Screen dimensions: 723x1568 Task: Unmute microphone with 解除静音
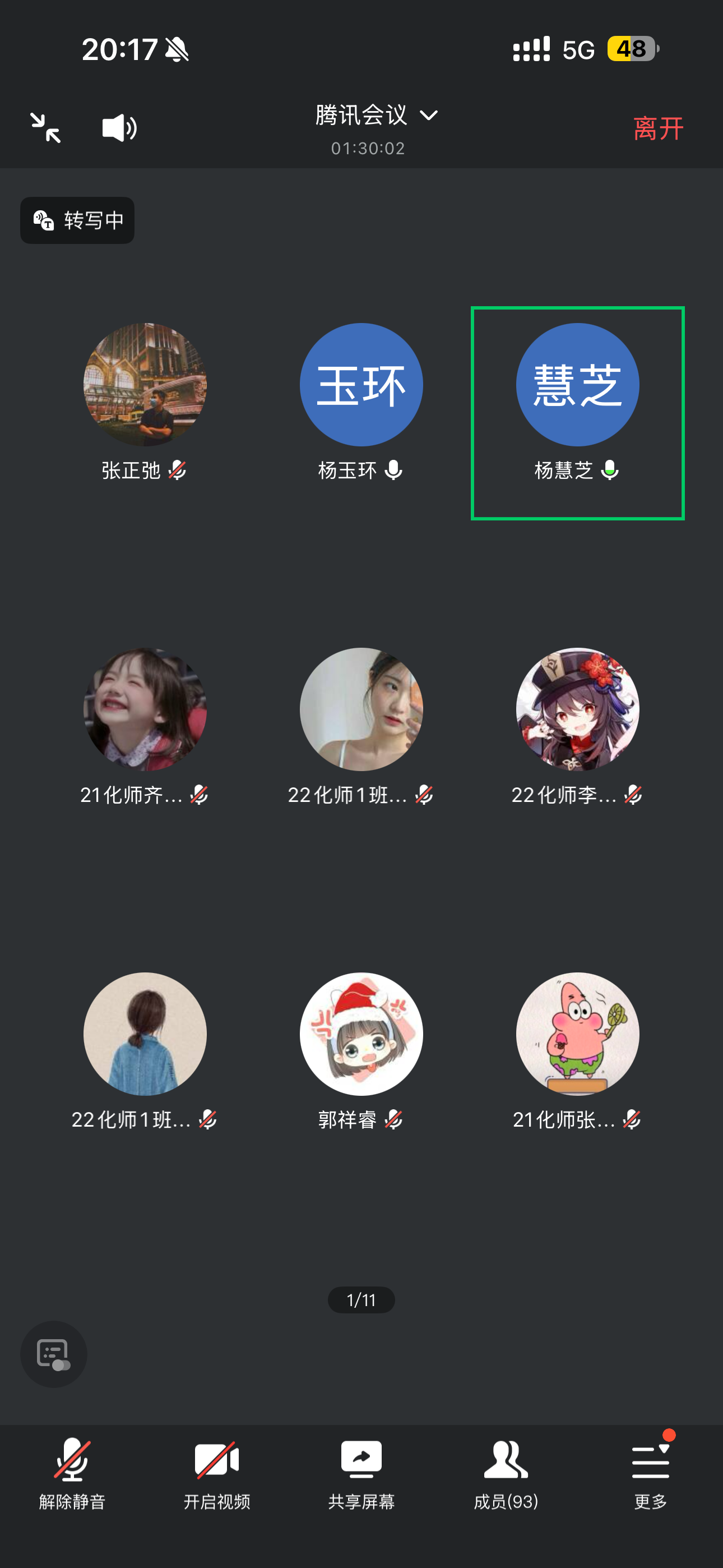[72, 1474]
